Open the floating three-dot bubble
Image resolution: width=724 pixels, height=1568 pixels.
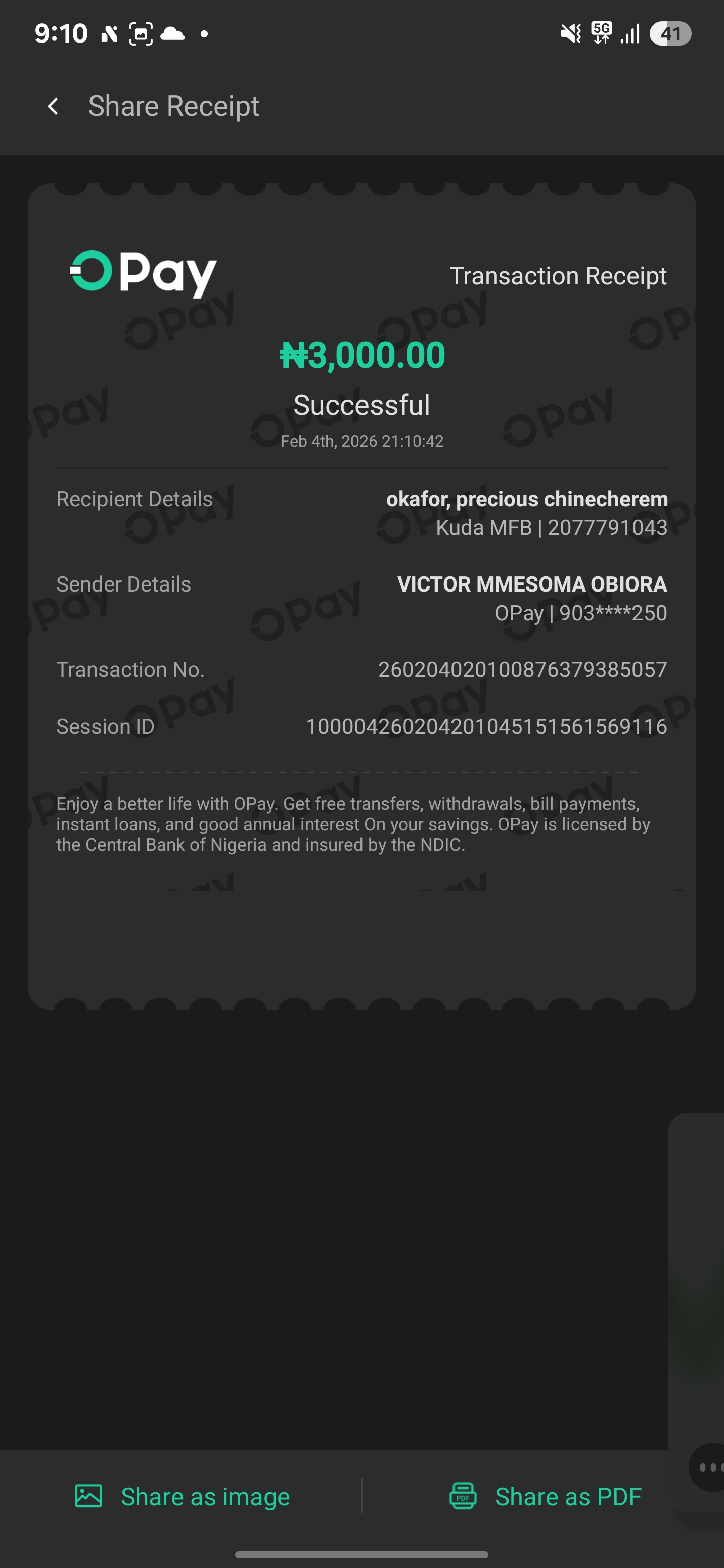click(708, 1467)
